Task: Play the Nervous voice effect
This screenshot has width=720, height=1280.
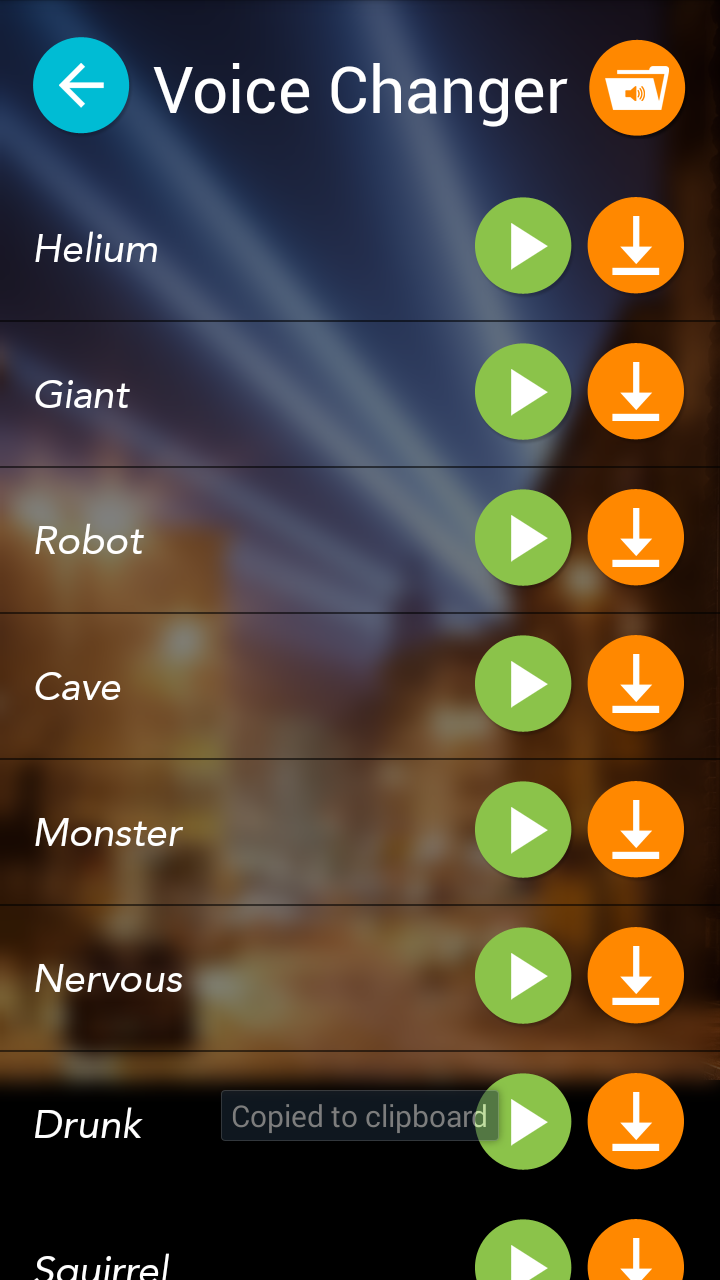Action: [523, 975]
